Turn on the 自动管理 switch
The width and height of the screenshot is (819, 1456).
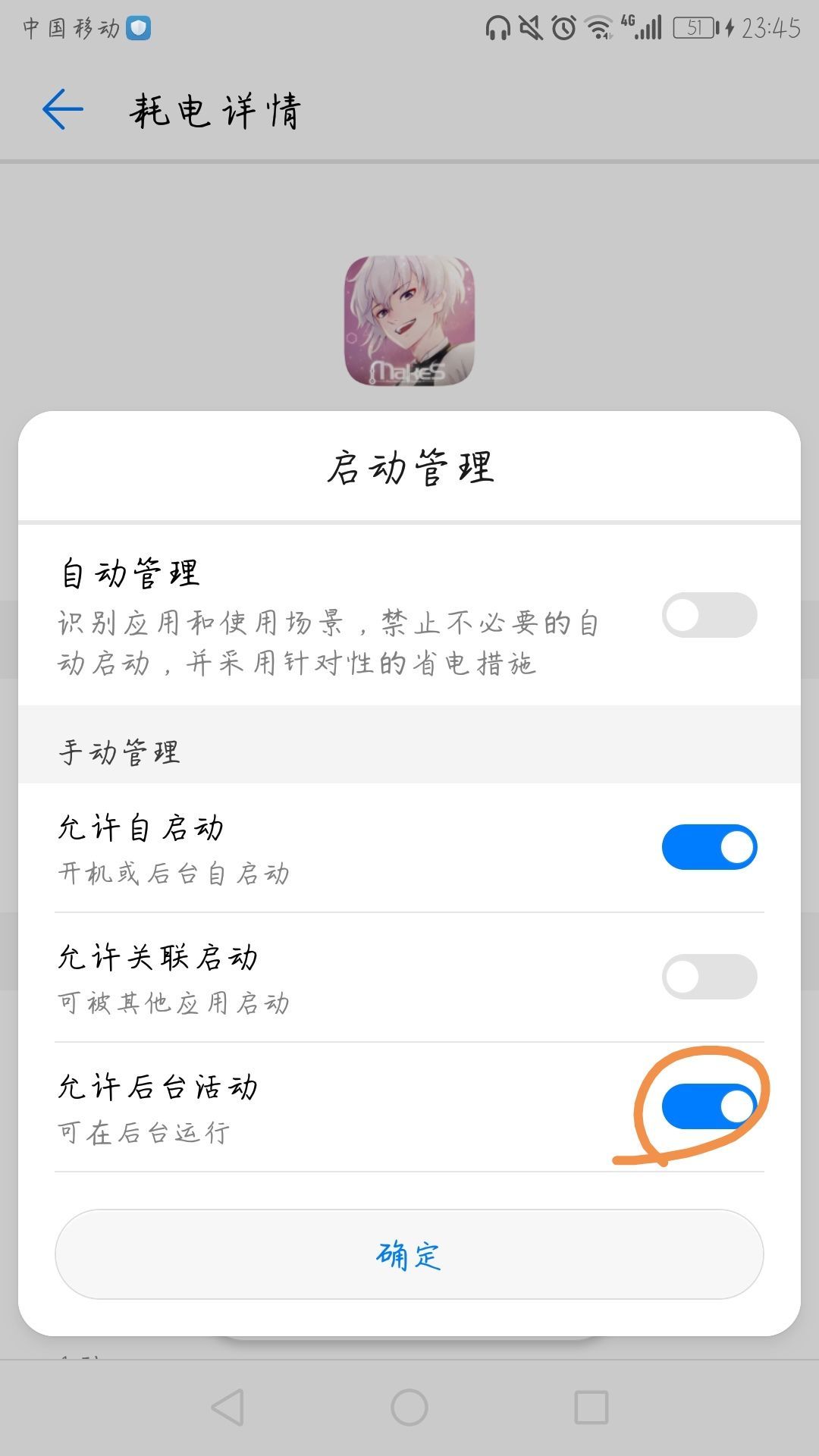(x=708, y=616)
